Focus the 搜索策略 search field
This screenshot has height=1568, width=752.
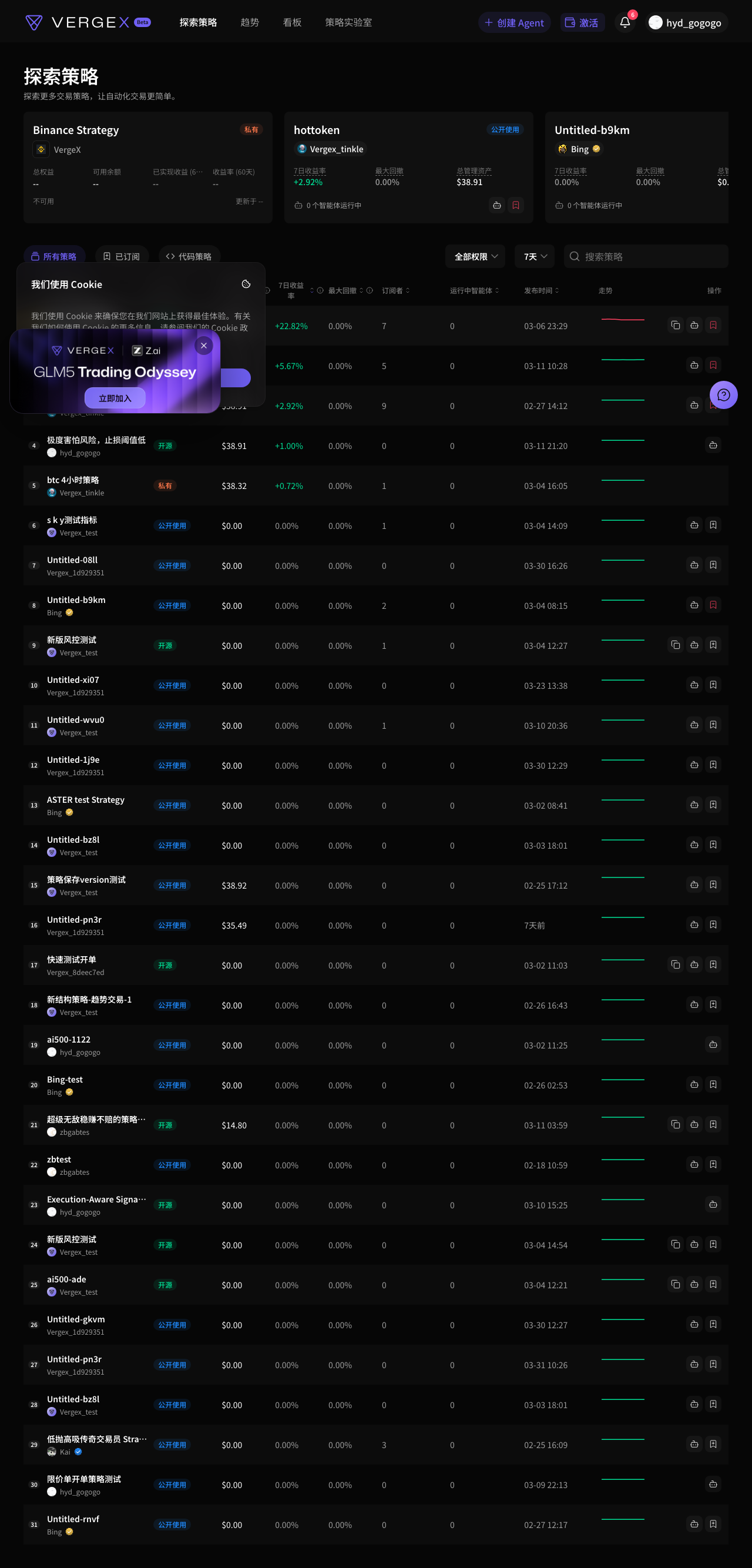646,256
